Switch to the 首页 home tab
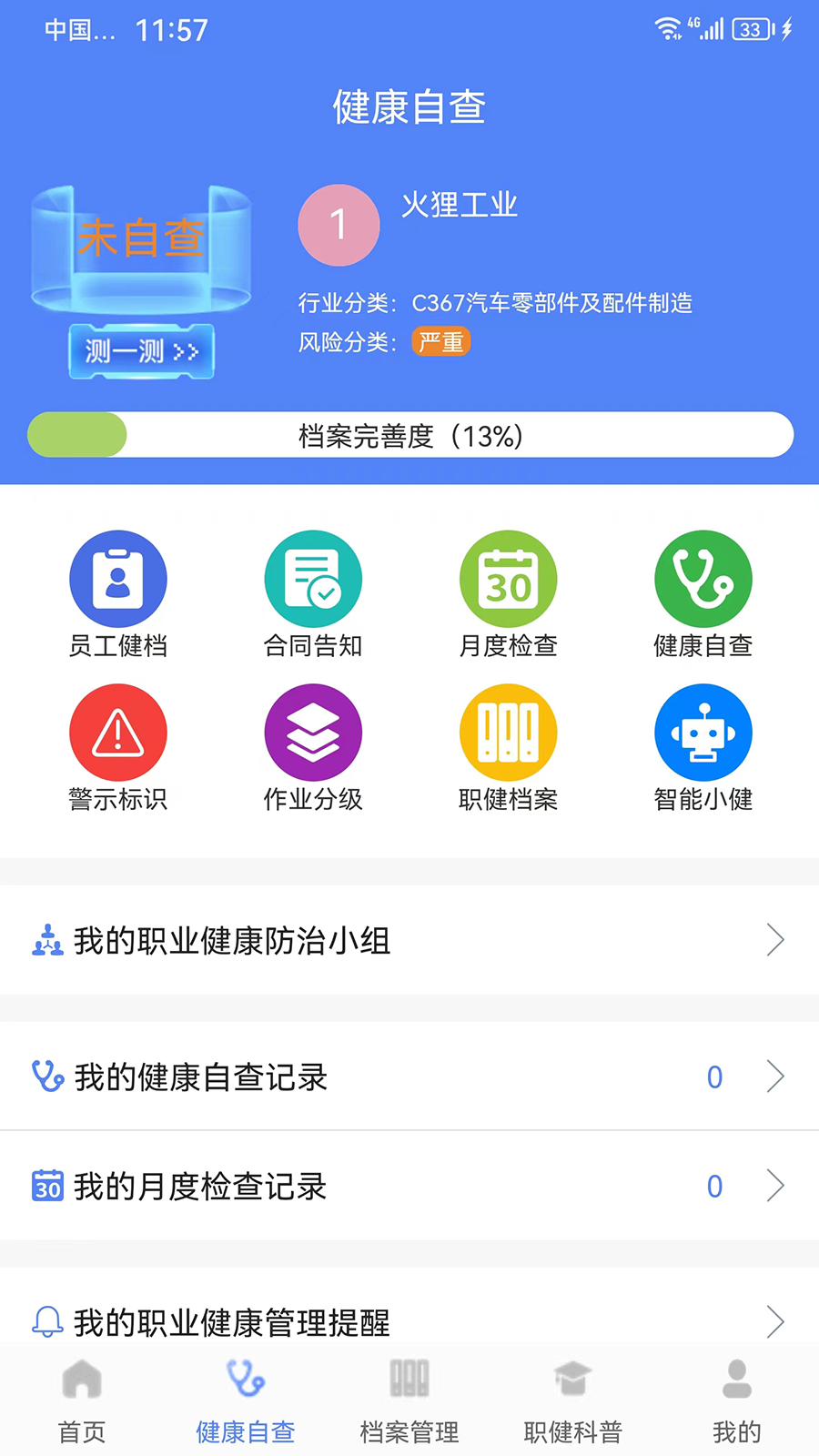 tap(82, 1399)
